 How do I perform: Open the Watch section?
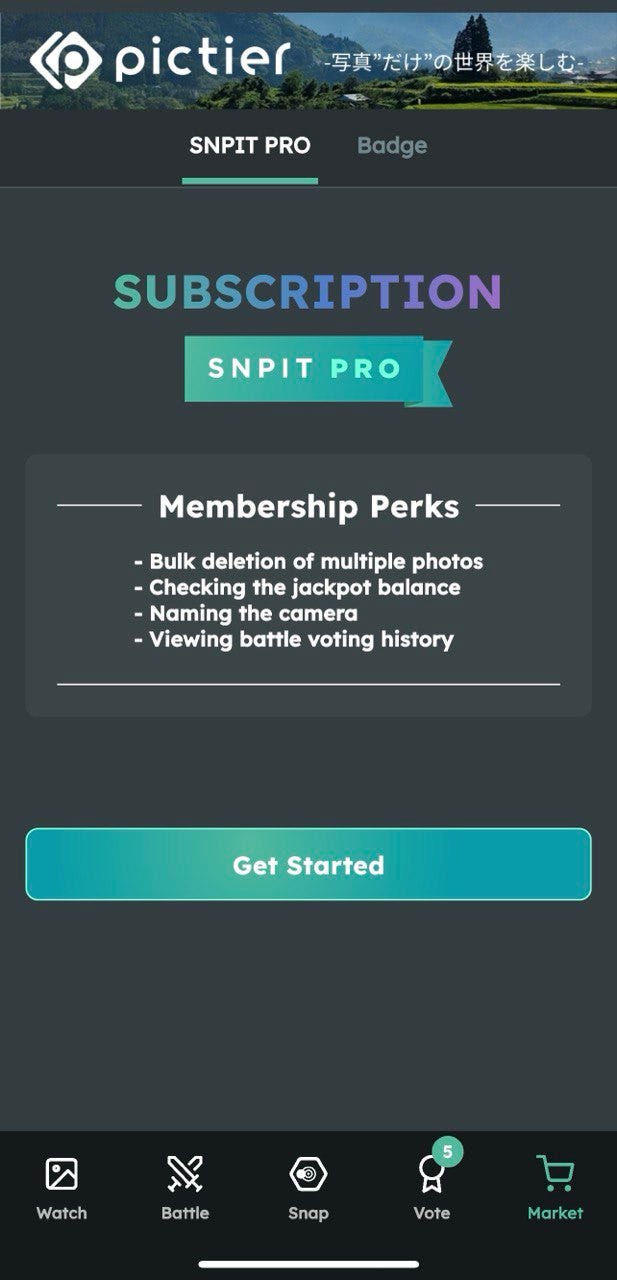pos(62,1187)
